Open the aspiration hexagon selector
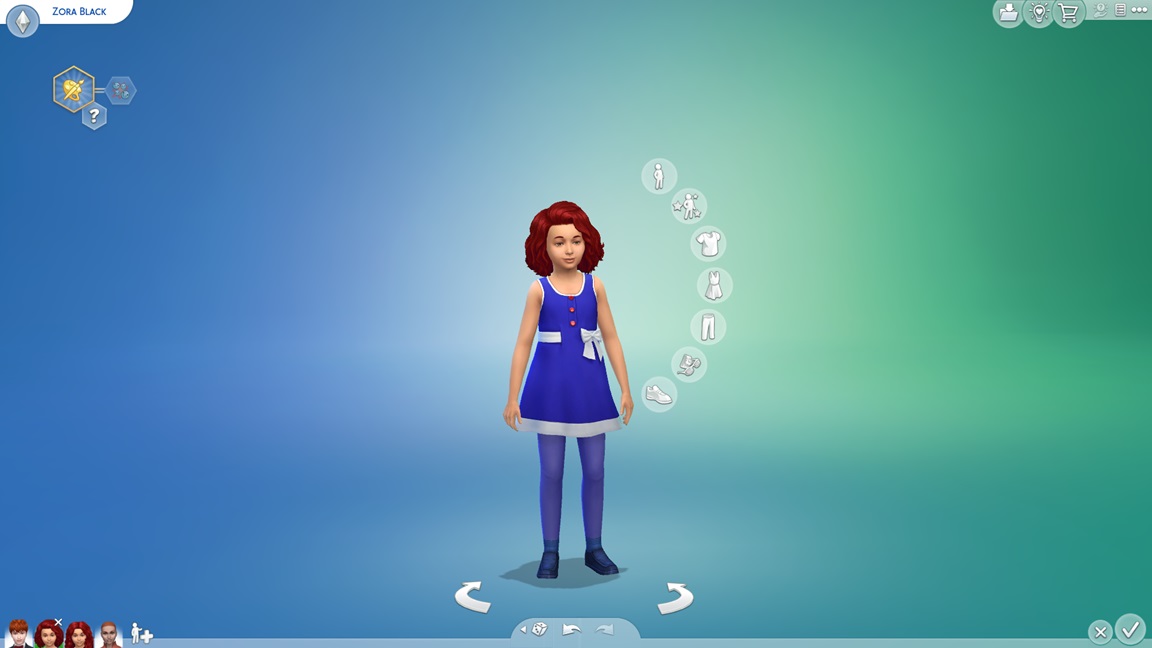 74,90
